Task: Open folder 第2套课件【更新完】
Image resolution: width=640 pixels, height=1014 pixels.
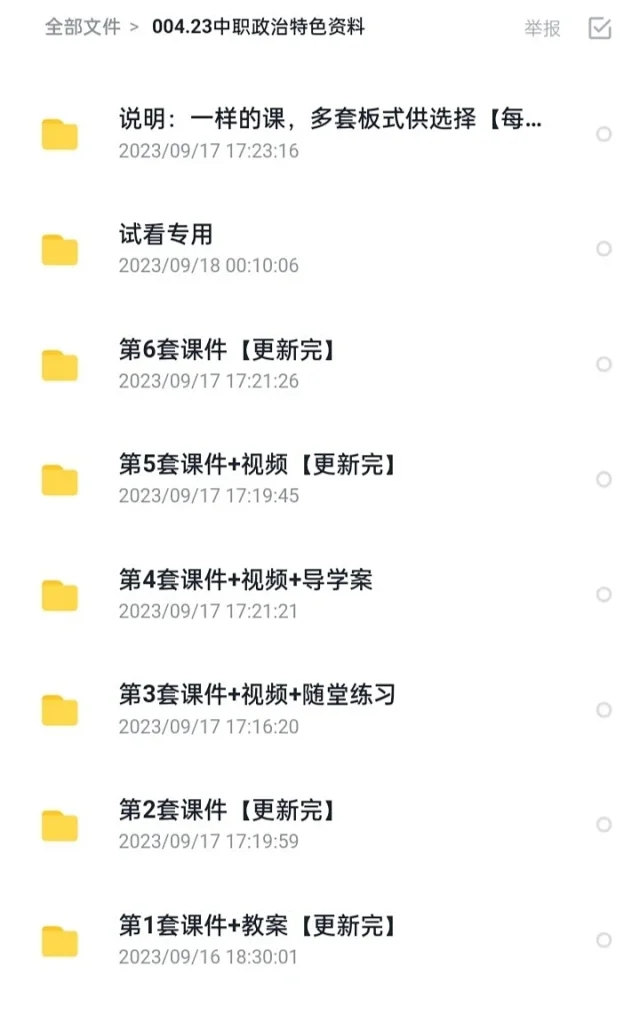Action: coord(226,811)
